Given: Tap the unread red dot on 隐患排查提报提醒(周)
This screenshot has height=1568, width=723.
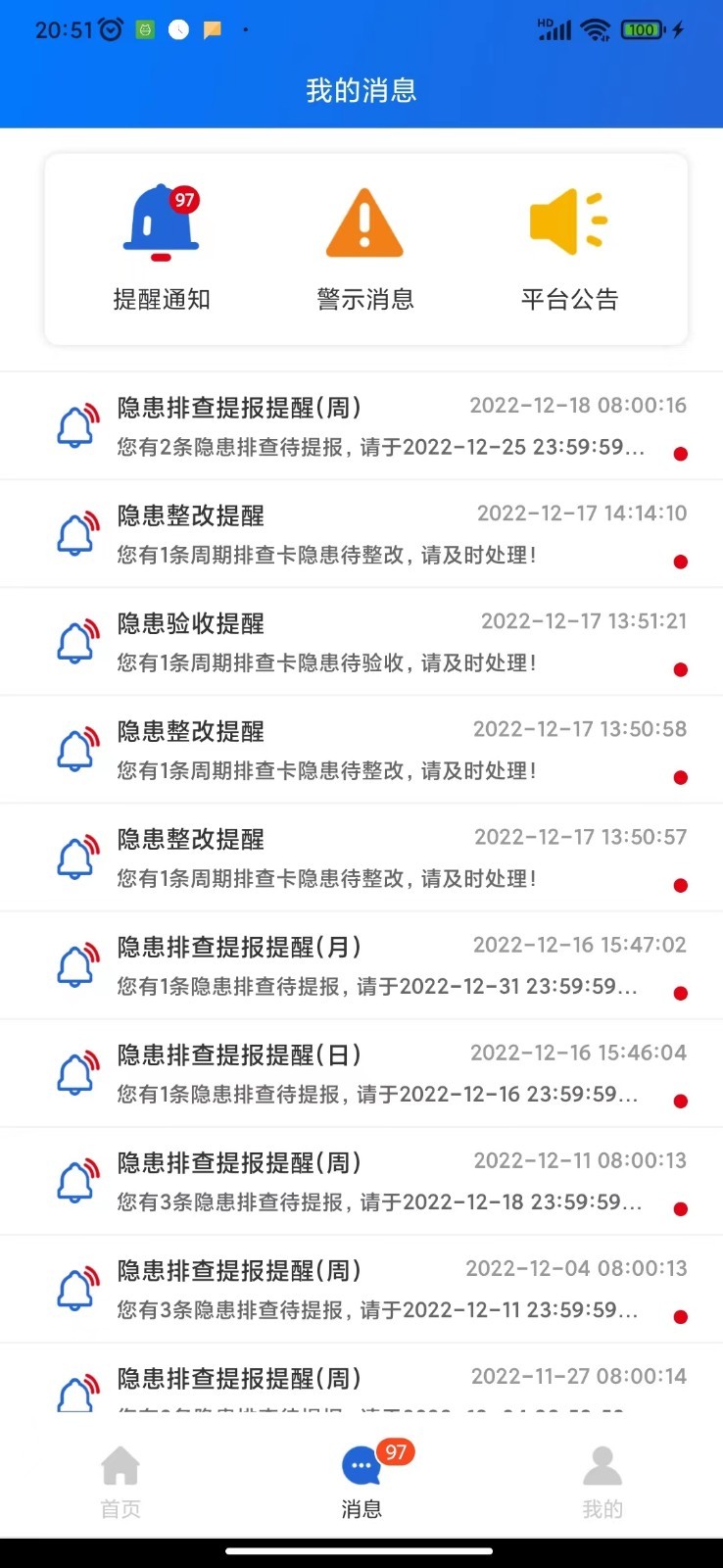Looking at the screenshot, I should 681,454.
